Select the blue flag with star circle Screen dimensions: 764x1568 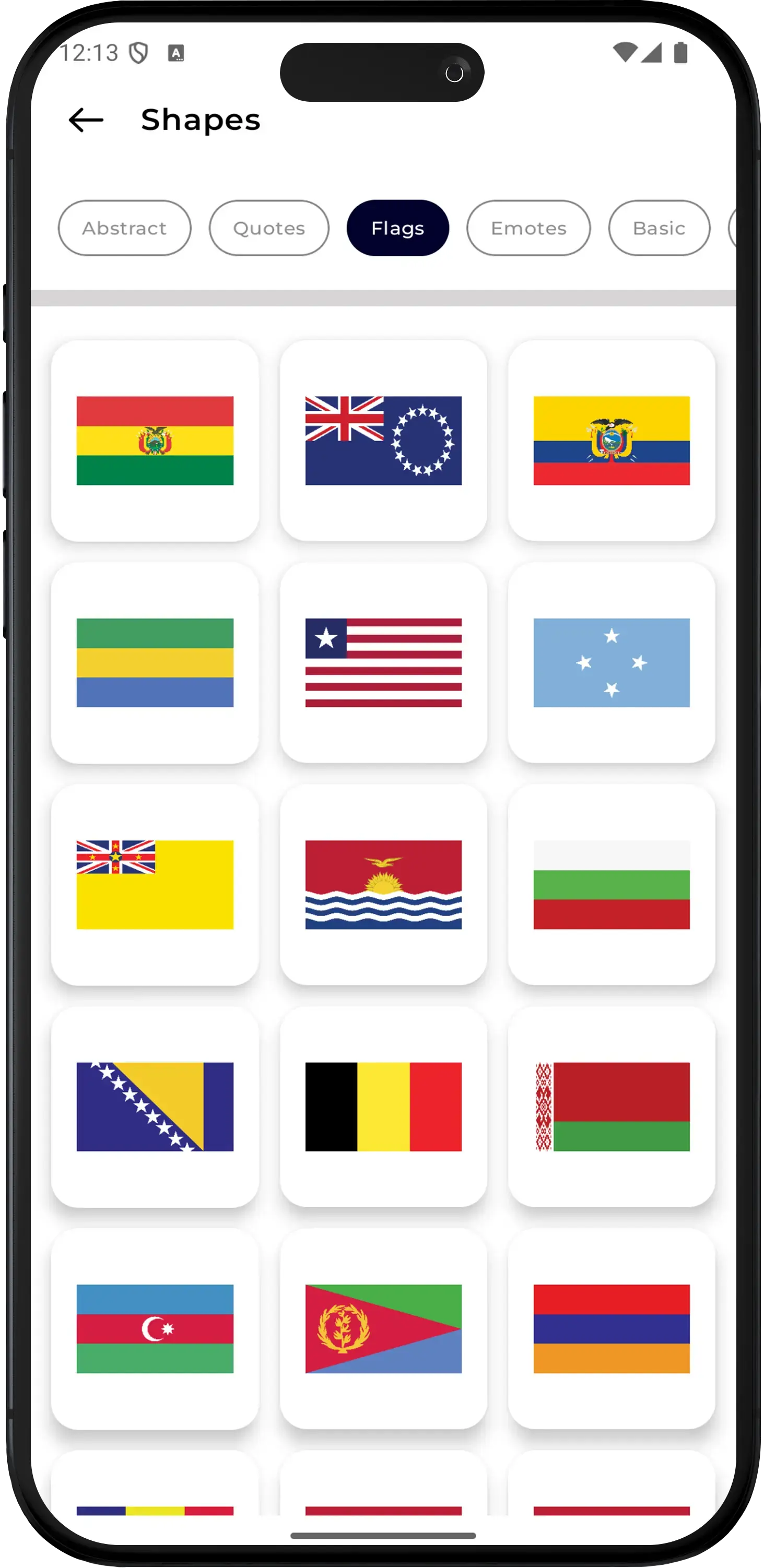(x=383, y=441)
